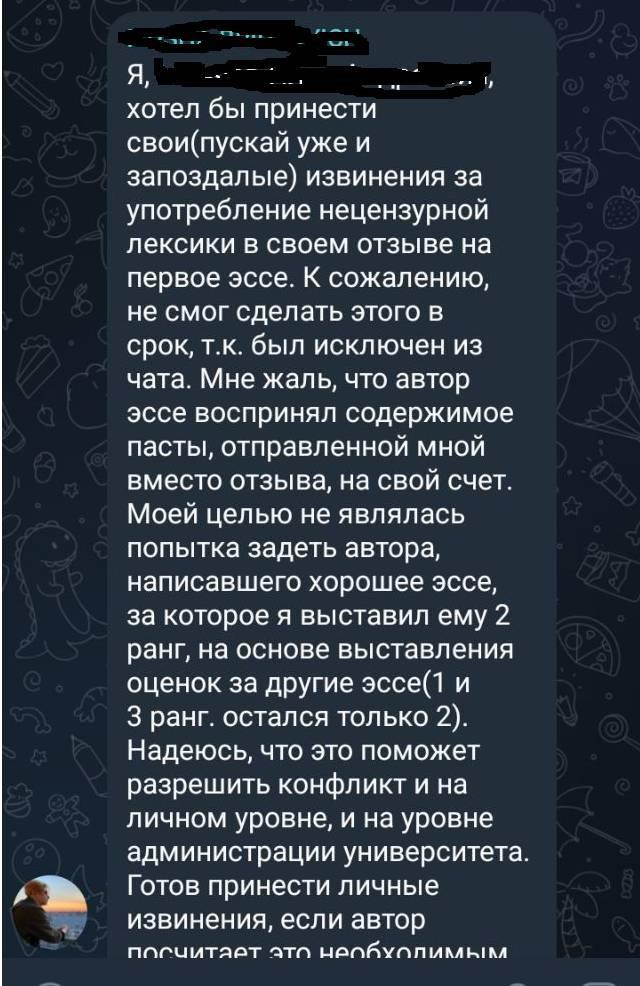Open the message sender's profile avatar
The height and width of the screenshot is (986, 640).
coord(50,910)
